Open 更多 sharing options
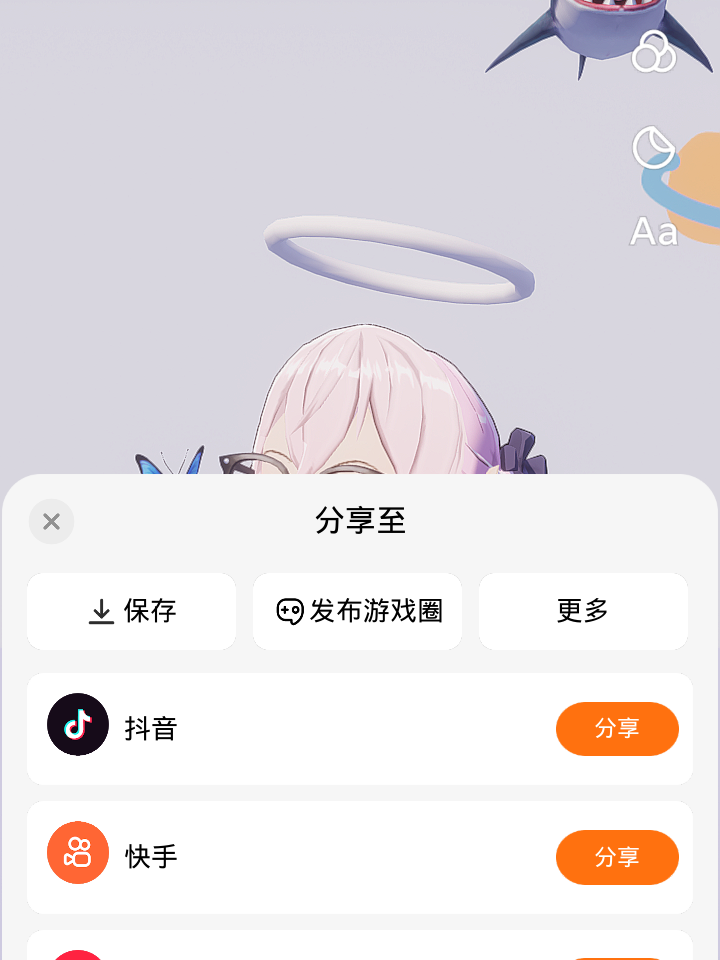 [x=583, y=611]
